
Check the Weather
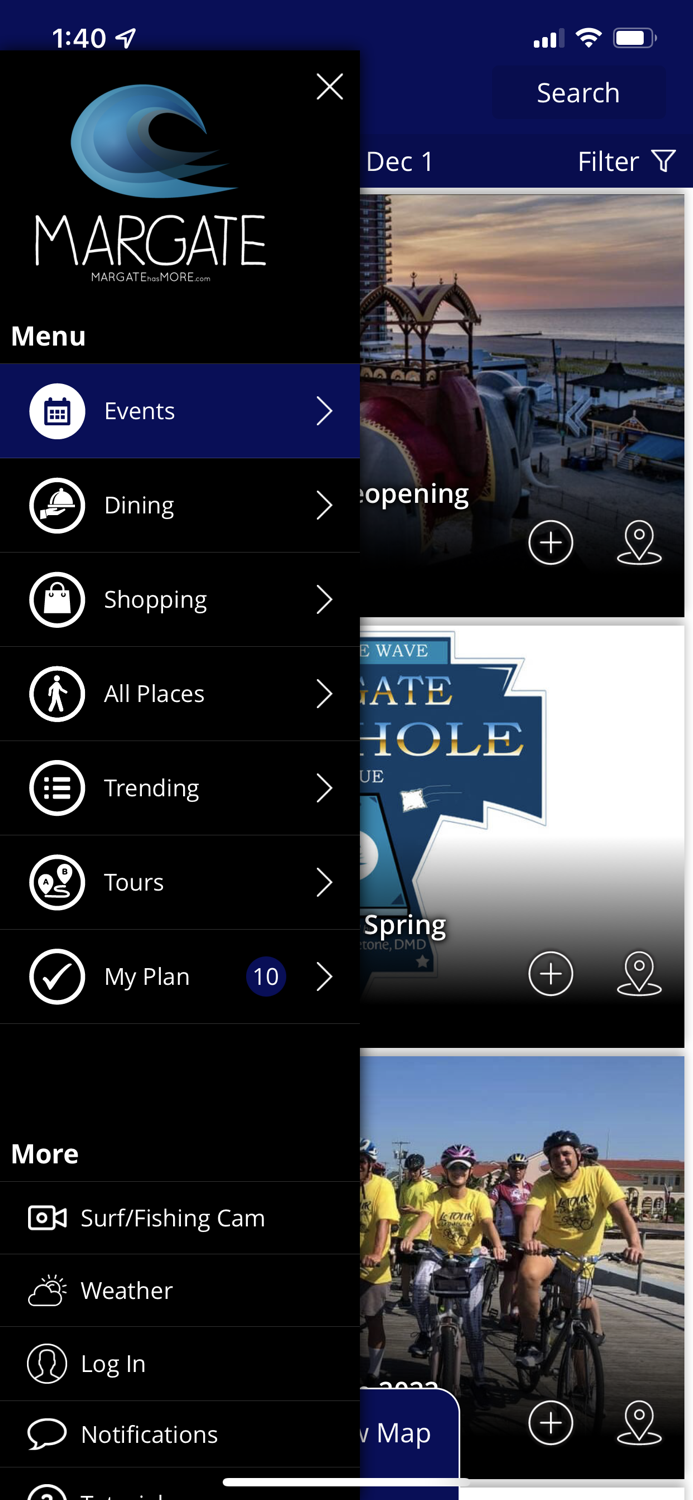coord(180,1291)
